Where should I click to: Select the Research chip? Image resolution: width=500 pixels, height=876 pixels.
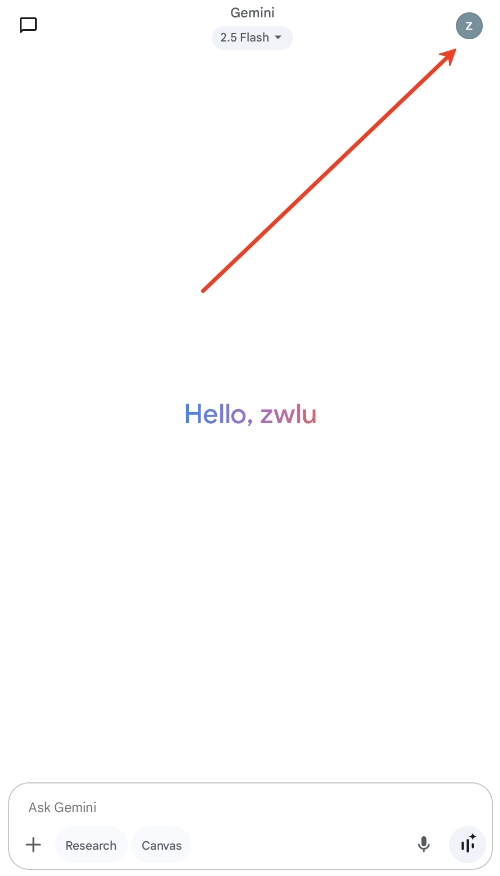pos(91,845)
